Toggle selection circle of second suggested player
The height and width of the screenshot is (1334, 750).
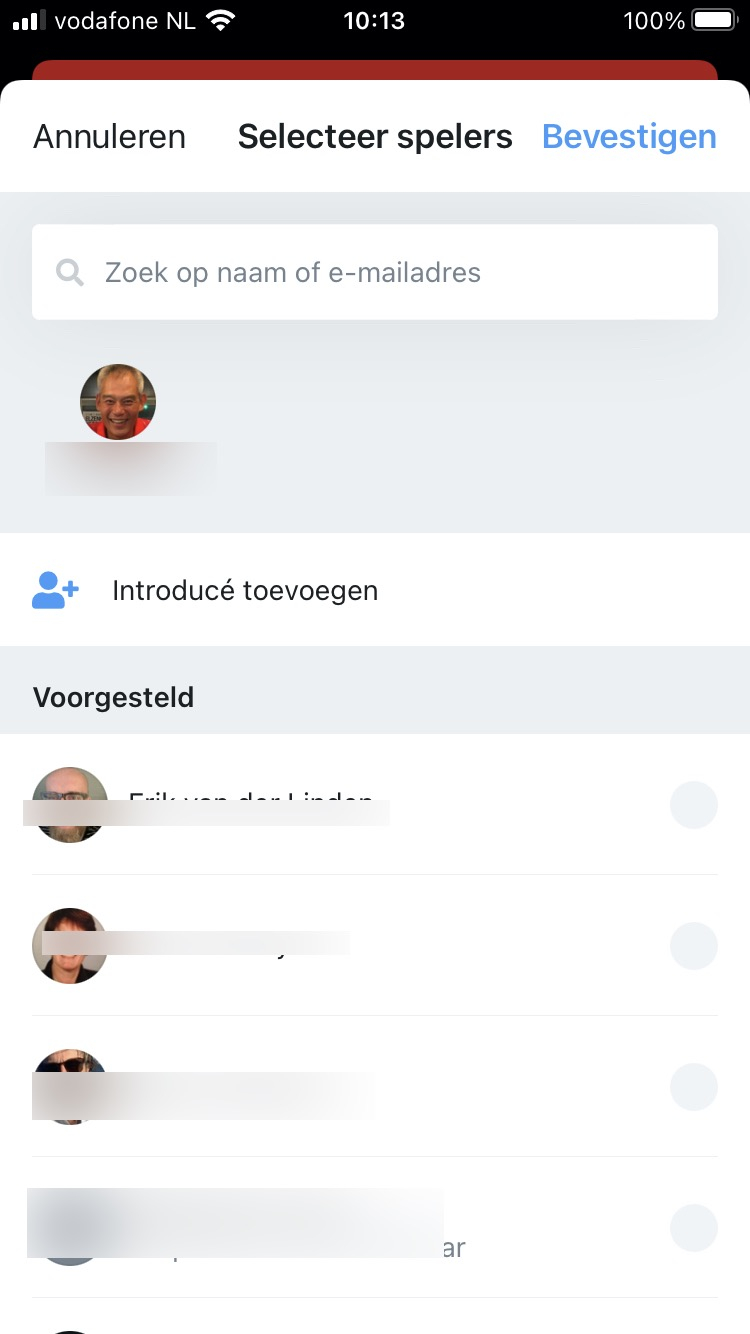pyautogui.click(x=693, y=946)
